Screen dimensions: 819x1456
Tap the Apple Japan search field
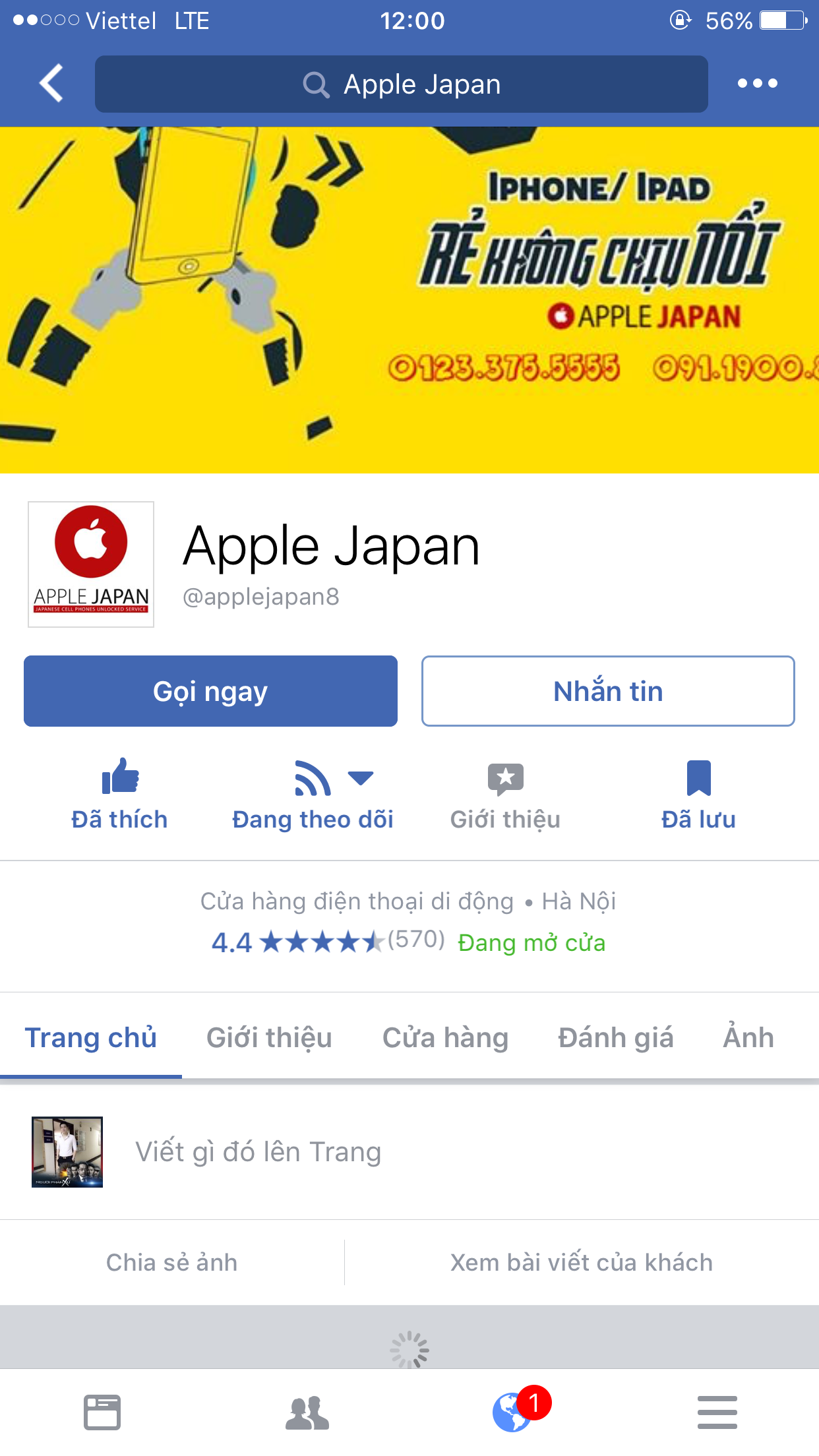pos(401,84)
